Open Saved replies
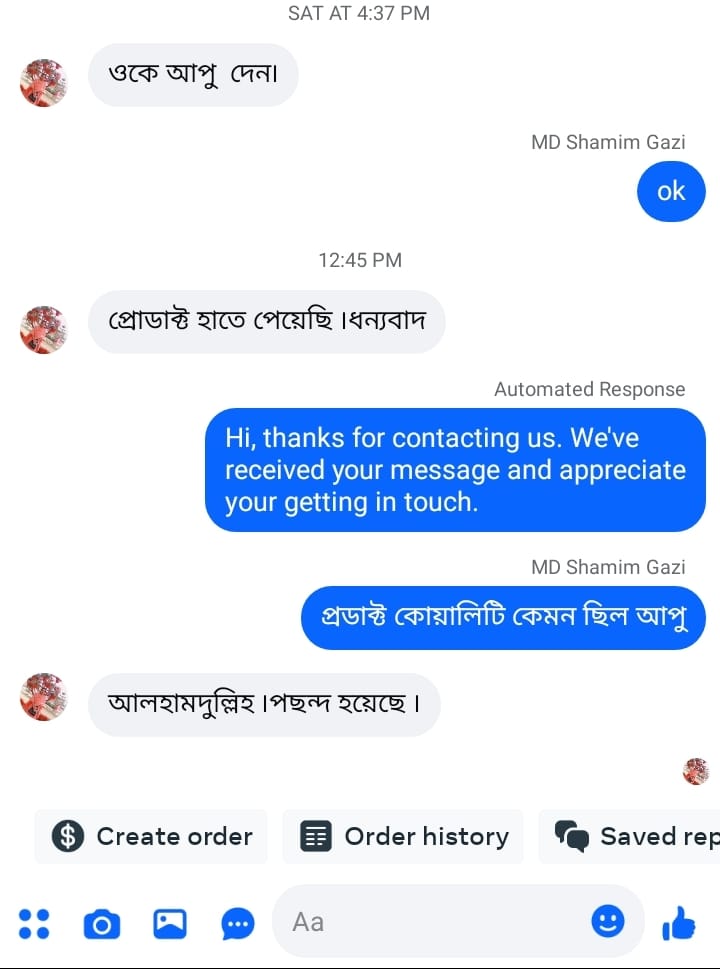 tap(632, 836)
